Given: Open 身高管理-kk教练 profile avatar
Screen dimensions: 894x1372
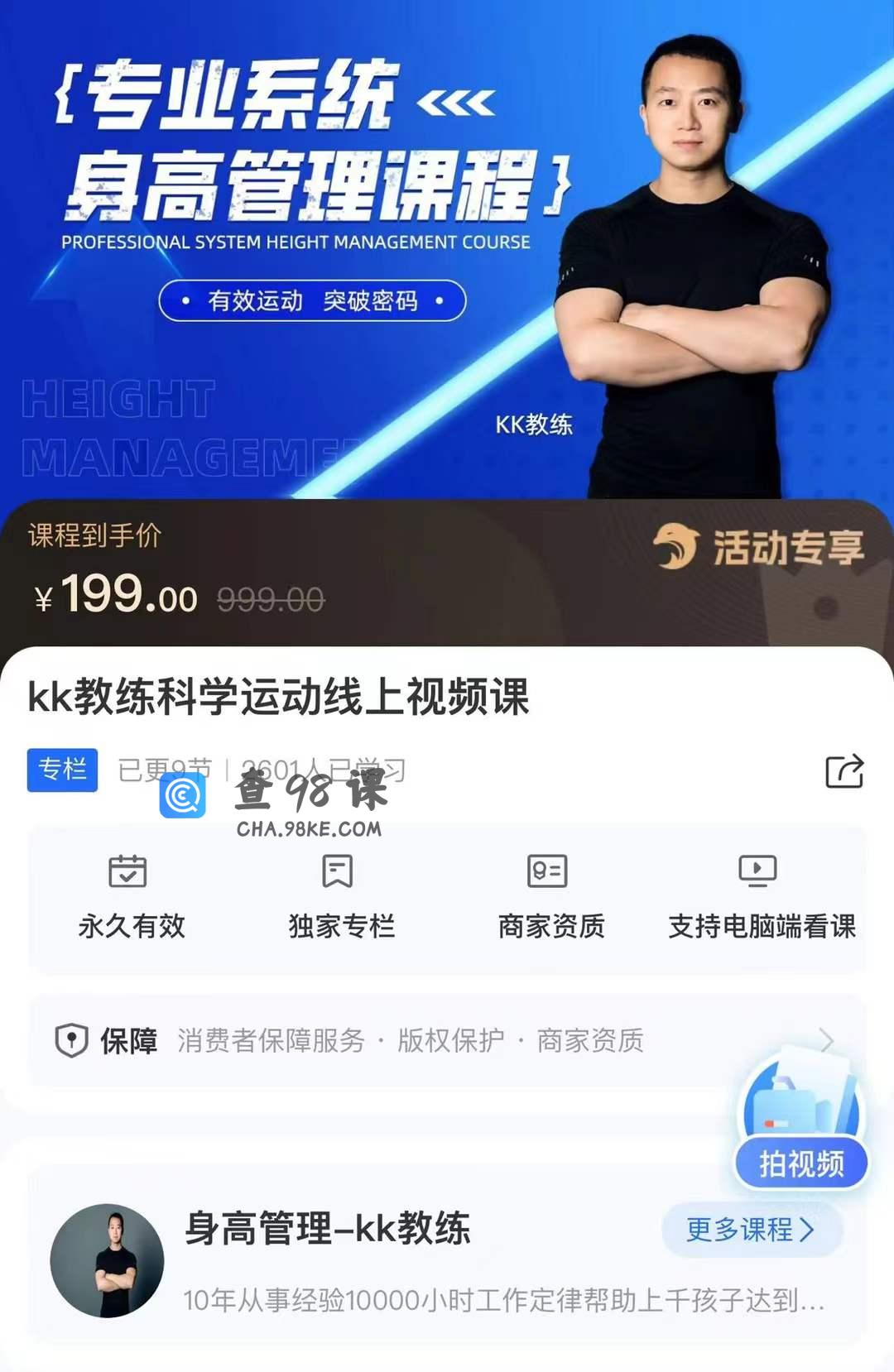Looking at the screenshot, I should [107, 1260].
